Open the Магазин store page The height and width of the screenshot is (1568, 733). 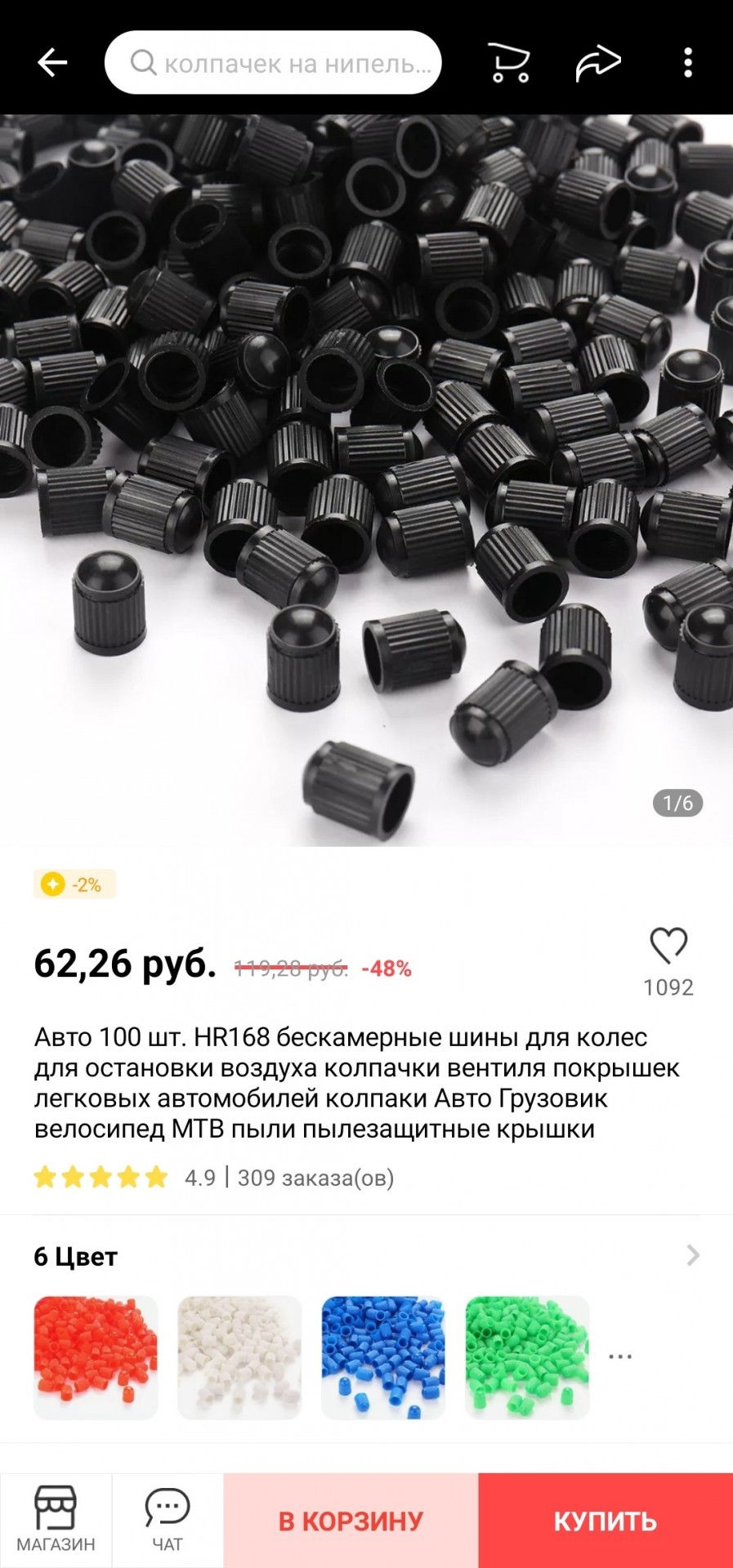(x=56, y=1520)
